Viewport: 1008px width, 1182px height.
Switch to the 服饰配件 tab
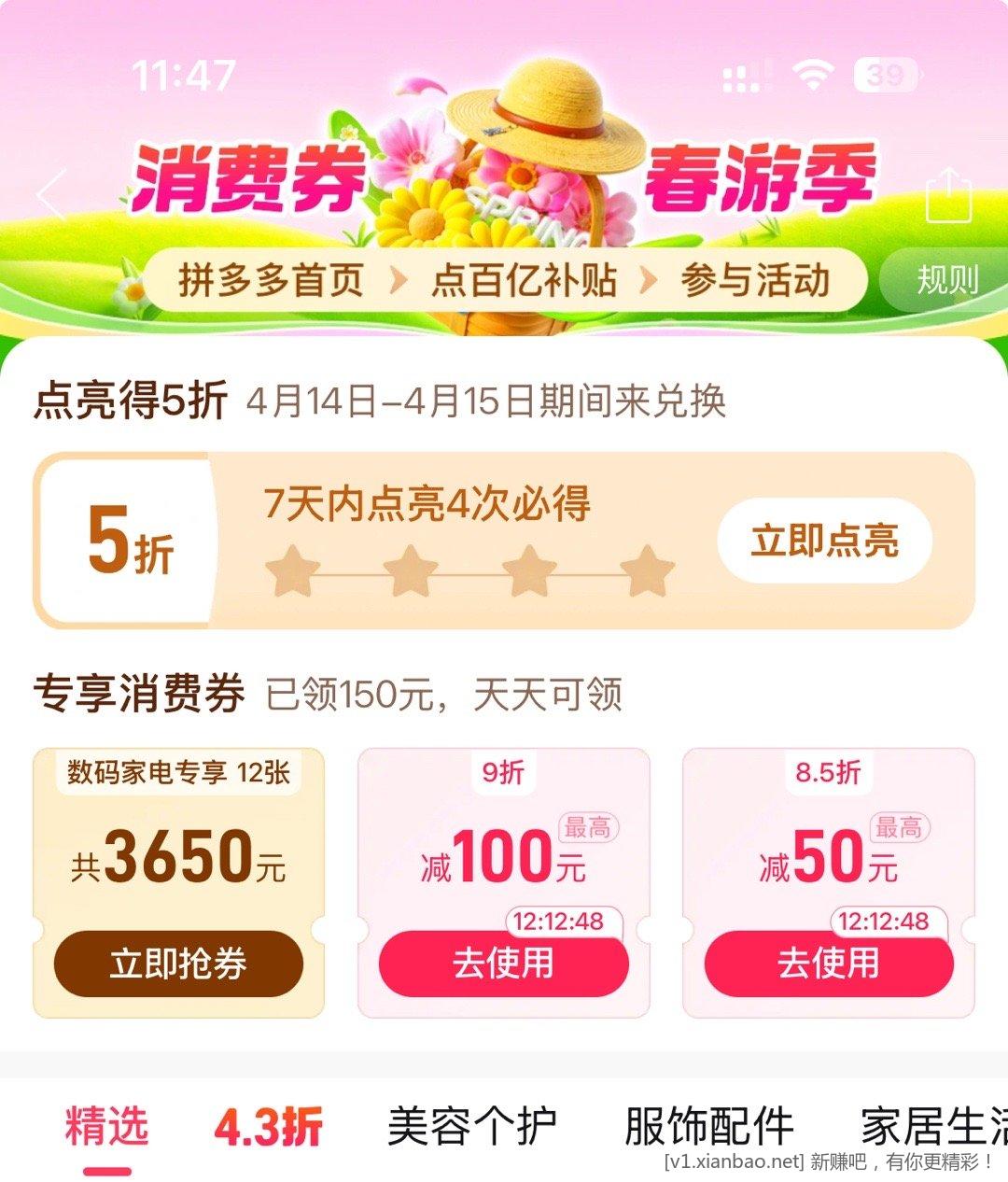[x=708, y=1127]
